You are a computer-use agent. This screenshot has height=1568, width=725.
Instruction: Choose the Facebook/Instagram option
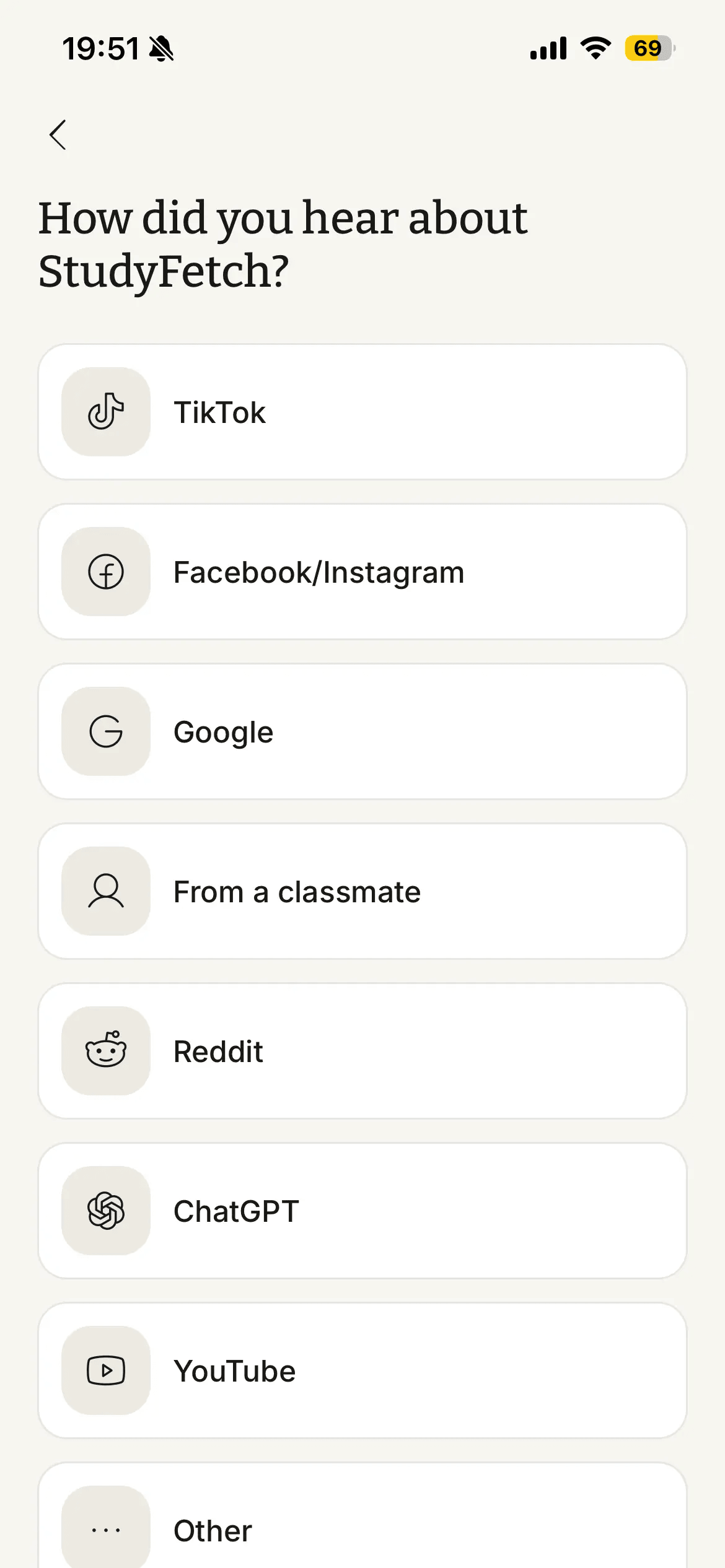pos(362,572)
